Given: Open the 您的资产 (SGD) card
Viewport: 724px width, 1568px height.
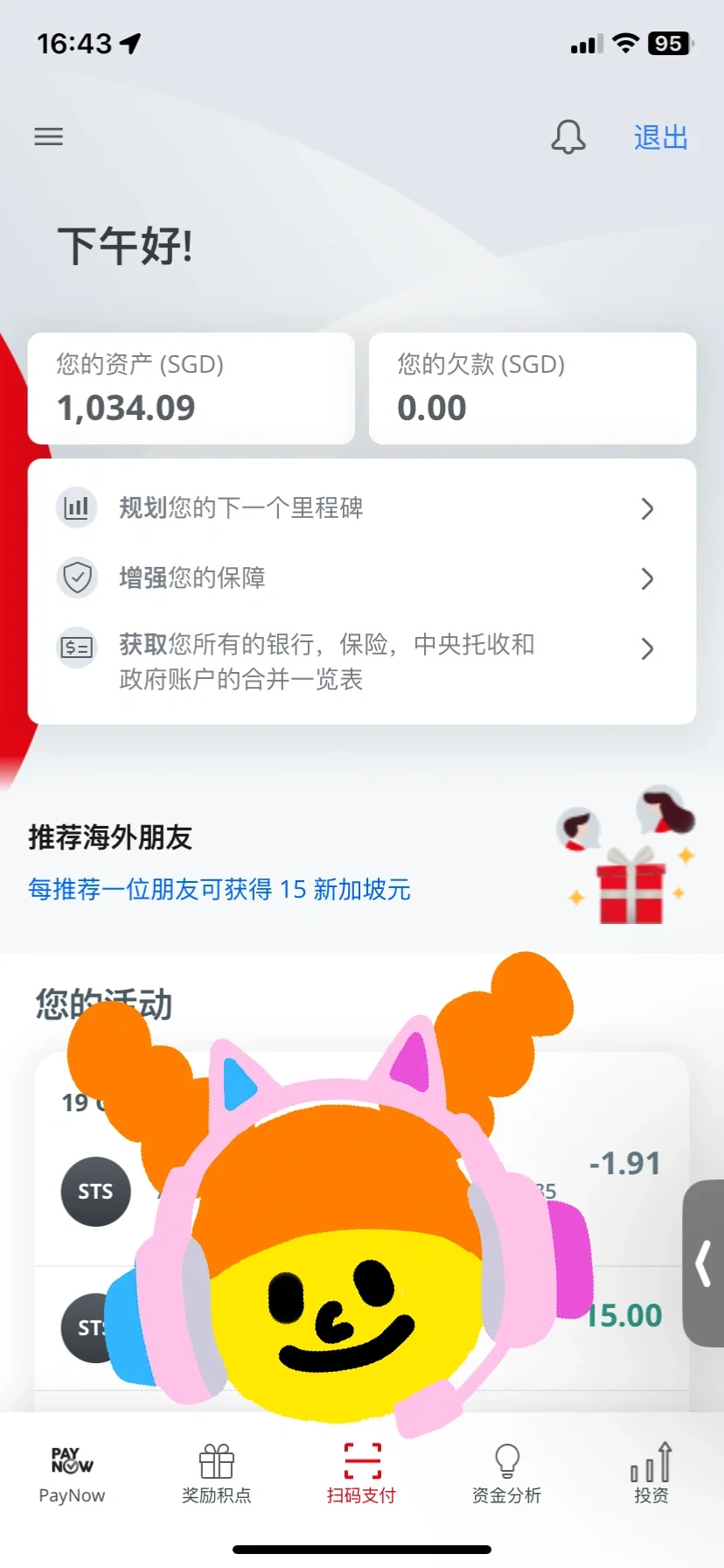Looking at the screenshot, I should 191,388.
